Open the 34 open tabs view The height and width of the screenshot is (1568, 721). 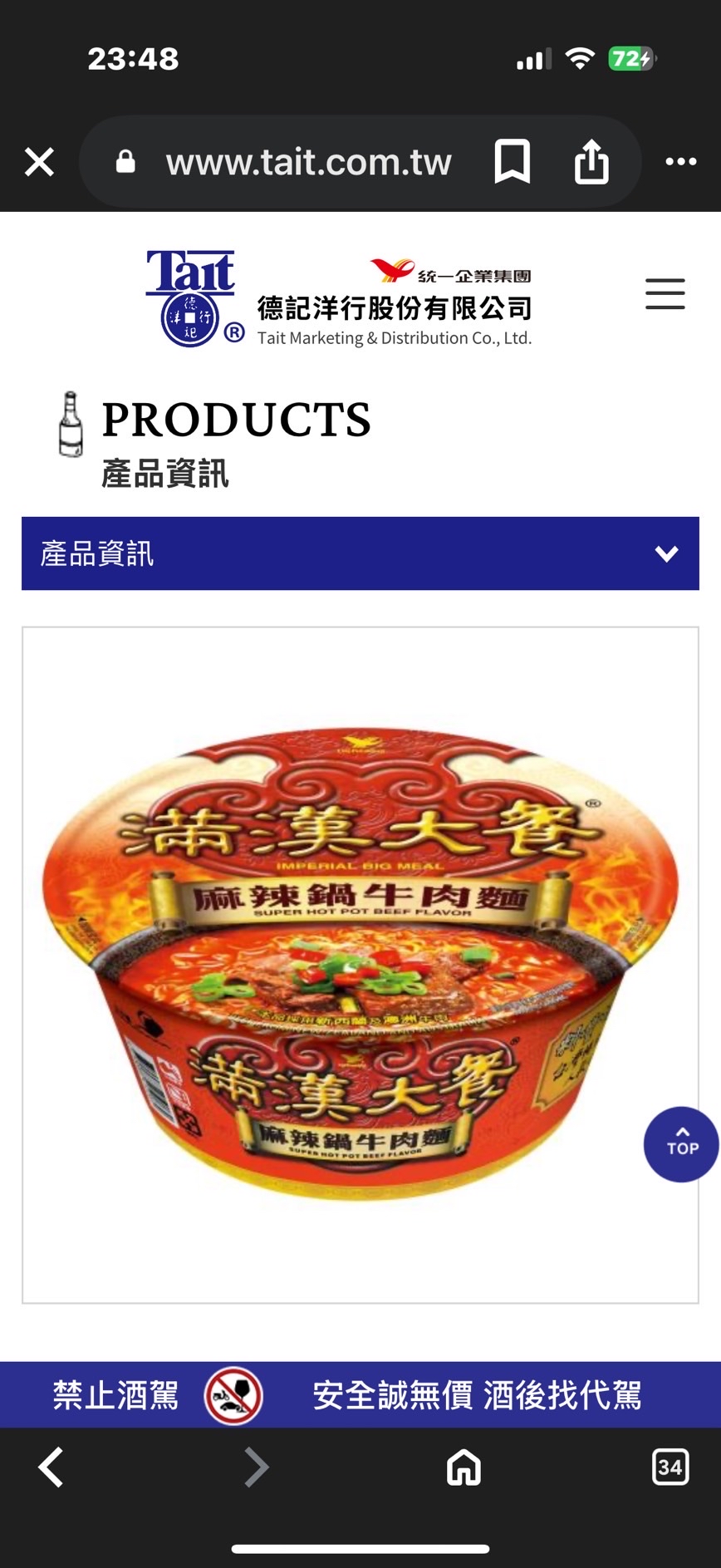coord(670,1467)
